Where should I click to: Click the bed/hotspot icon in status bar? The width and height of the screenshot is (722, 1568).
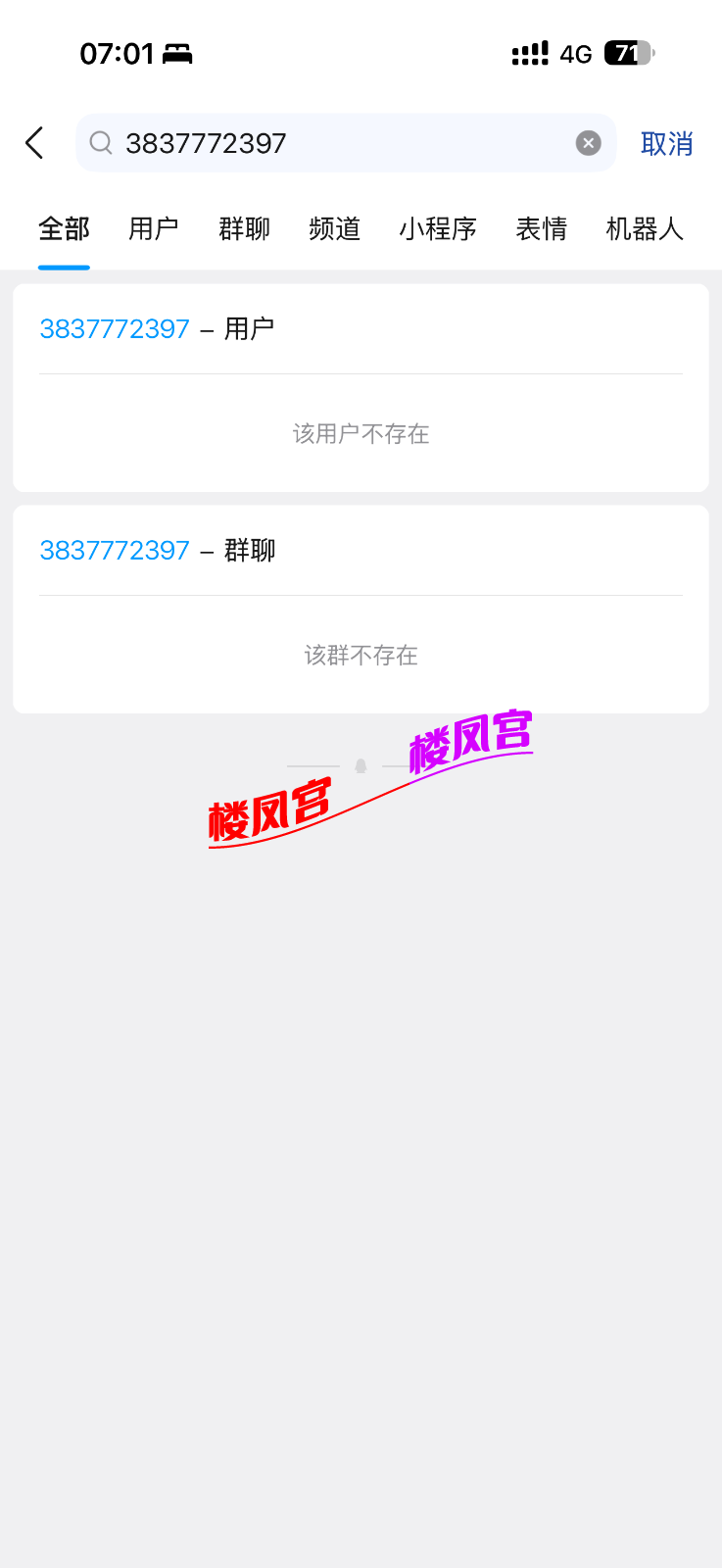[x=176, y=54]
